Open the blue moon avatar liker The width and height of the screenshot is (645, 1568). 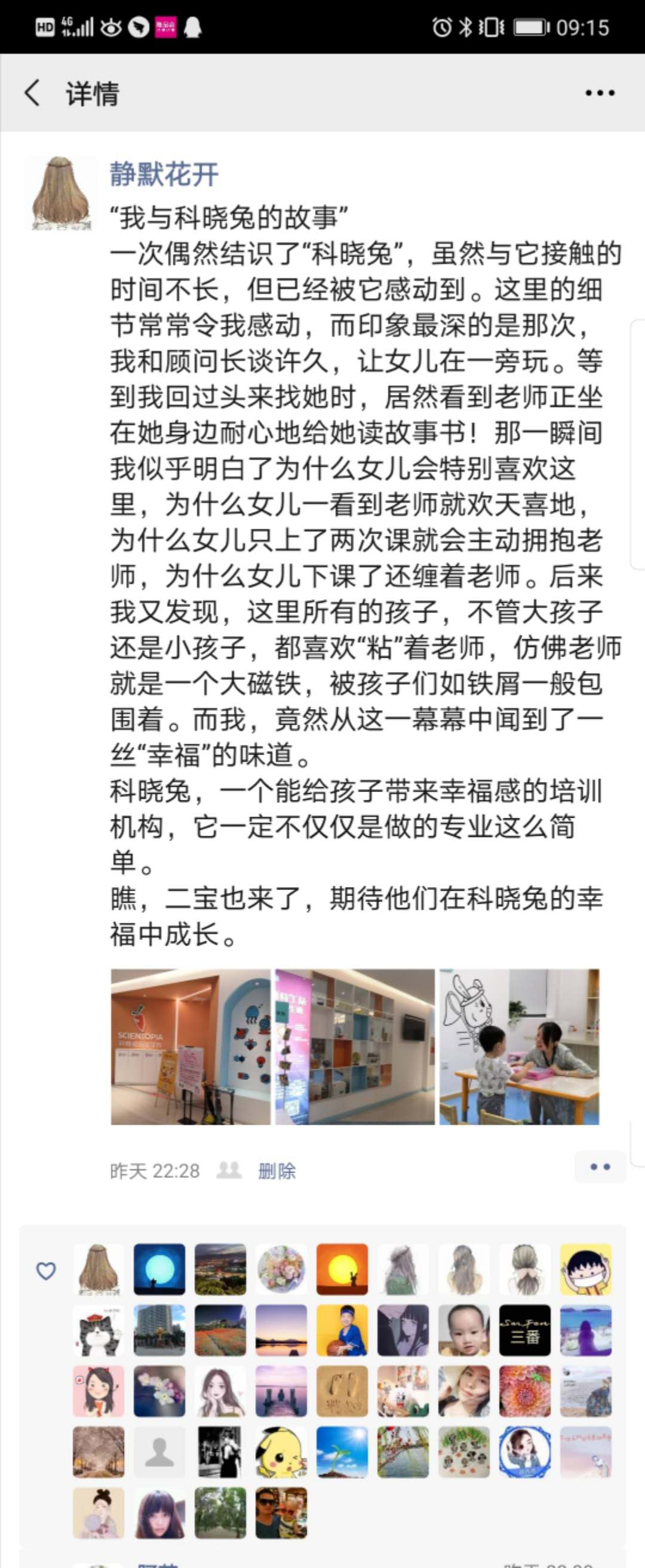tap(159, 1269)
